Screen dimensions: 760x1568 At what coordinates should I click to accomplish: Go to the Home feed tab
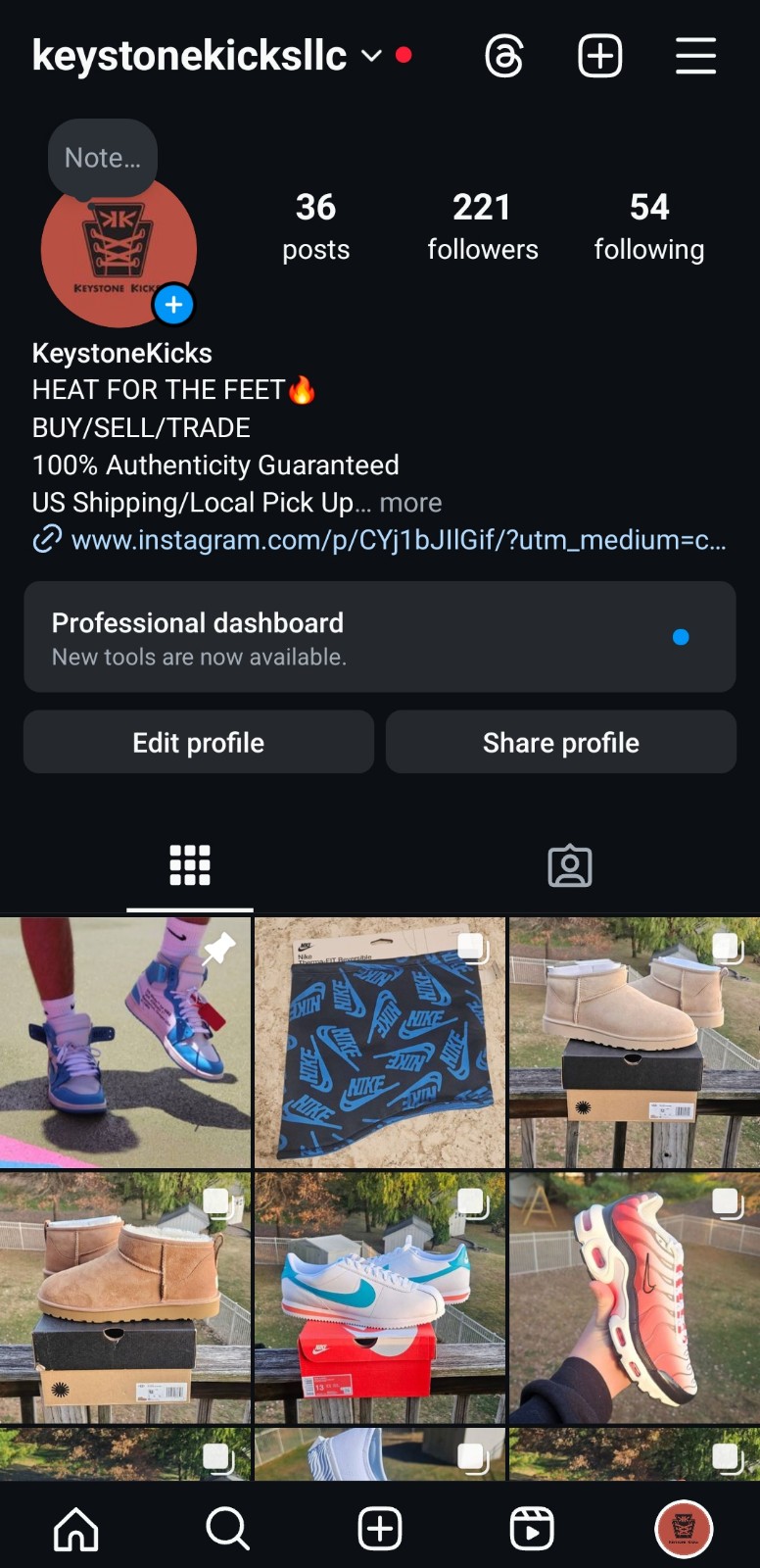coord(76,1529)
